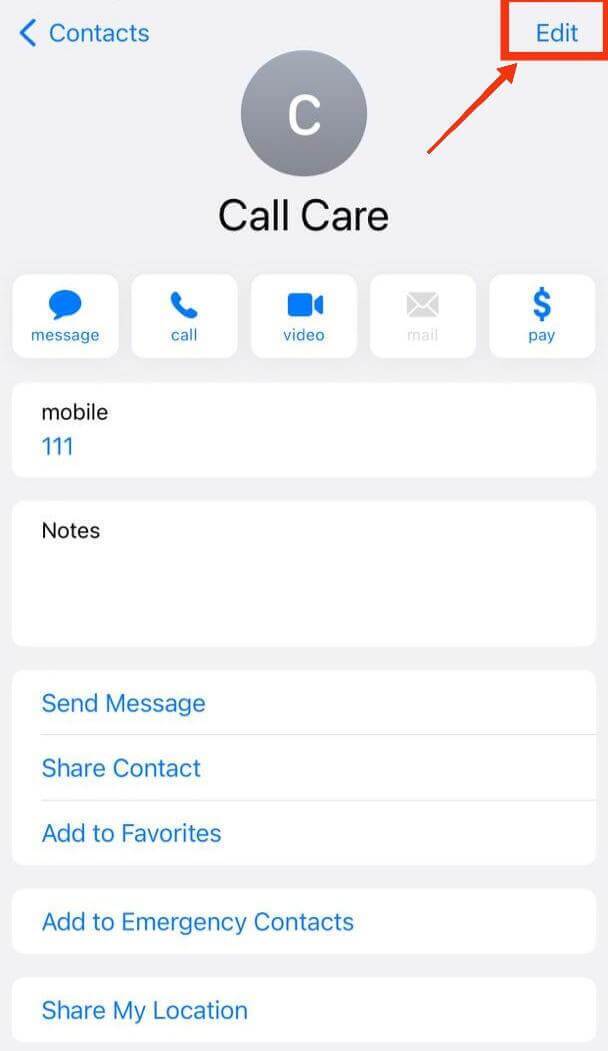Viewport: 608px width, 1051px height.
Task: Dial the mobile number 111
Action: tap(58, 446)
